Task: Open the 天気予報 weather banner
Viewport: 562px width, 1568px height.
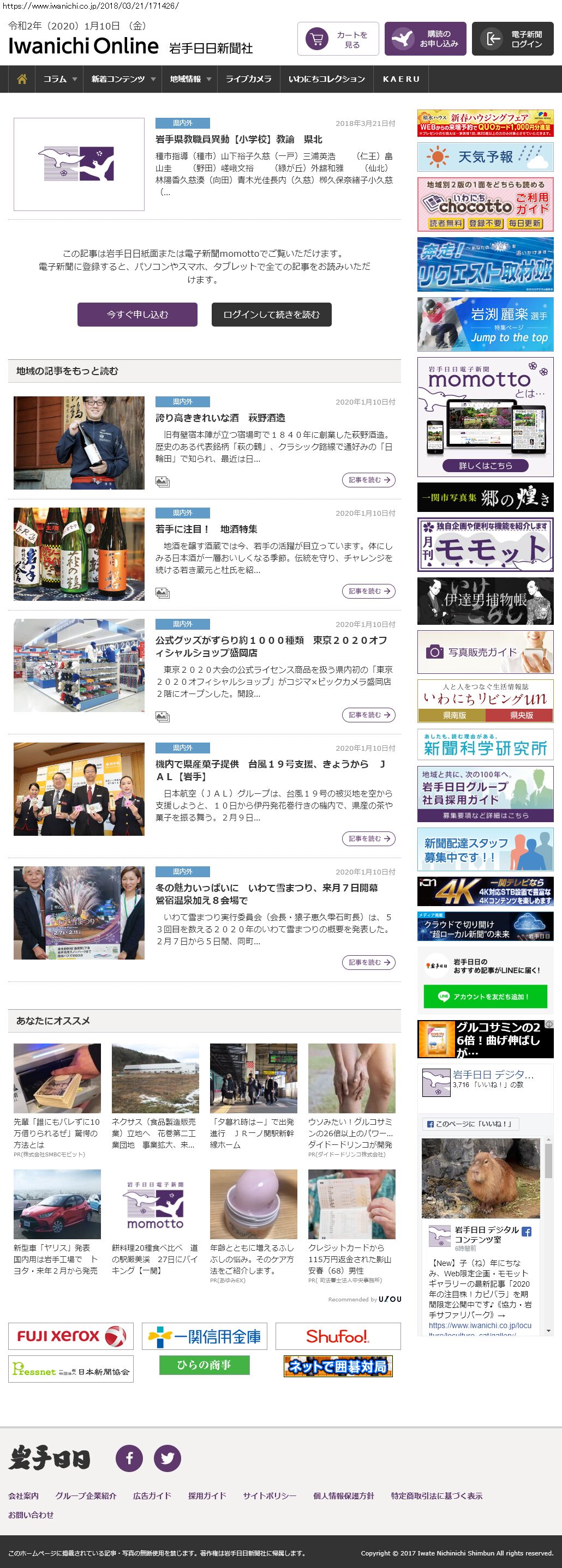Action: pos(485,157)
